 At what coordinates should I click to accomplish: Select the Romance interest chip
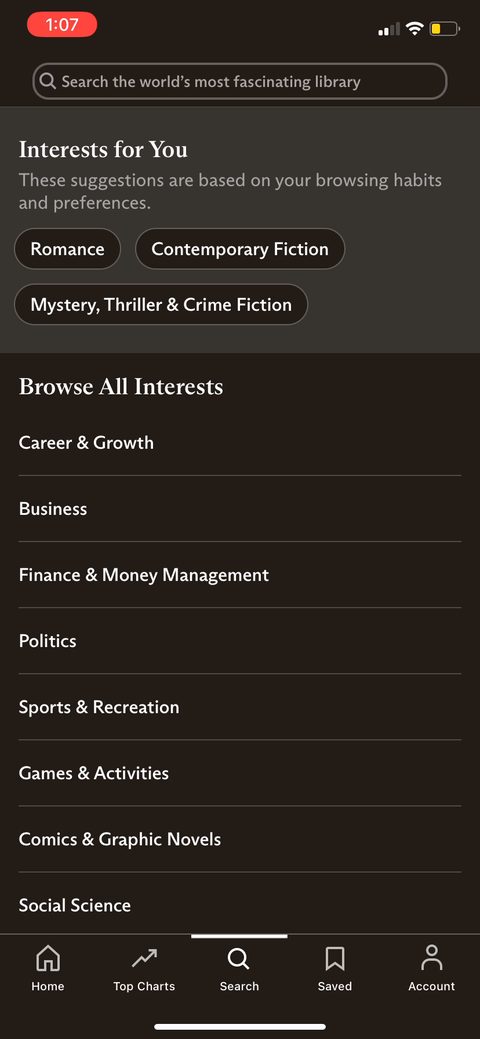[68, 249]
